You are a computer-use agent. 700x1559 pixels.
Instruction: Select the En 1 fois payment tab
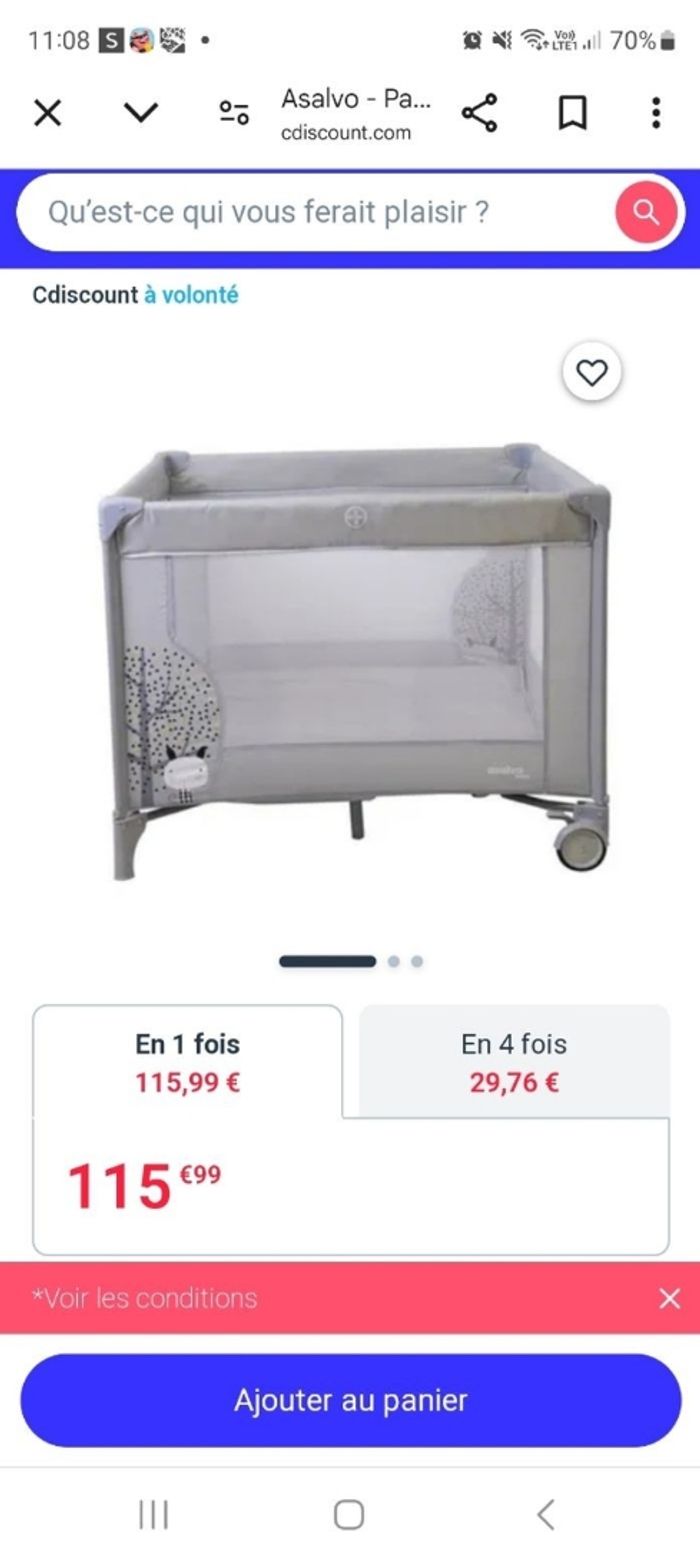(188, 1061)
